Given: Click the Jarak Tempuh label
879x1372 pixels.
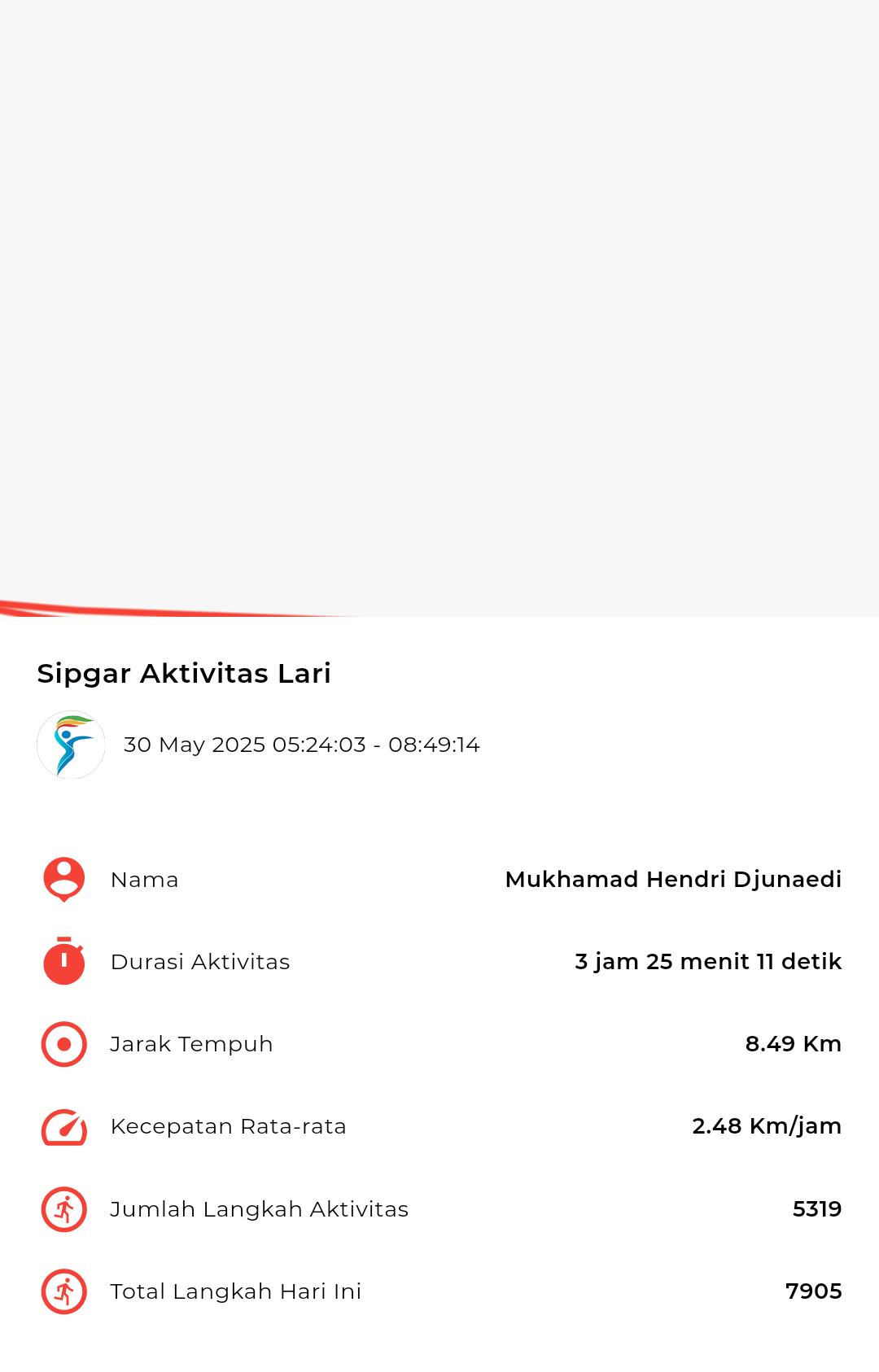Looking at the screenshot, I should [191, 1045].
